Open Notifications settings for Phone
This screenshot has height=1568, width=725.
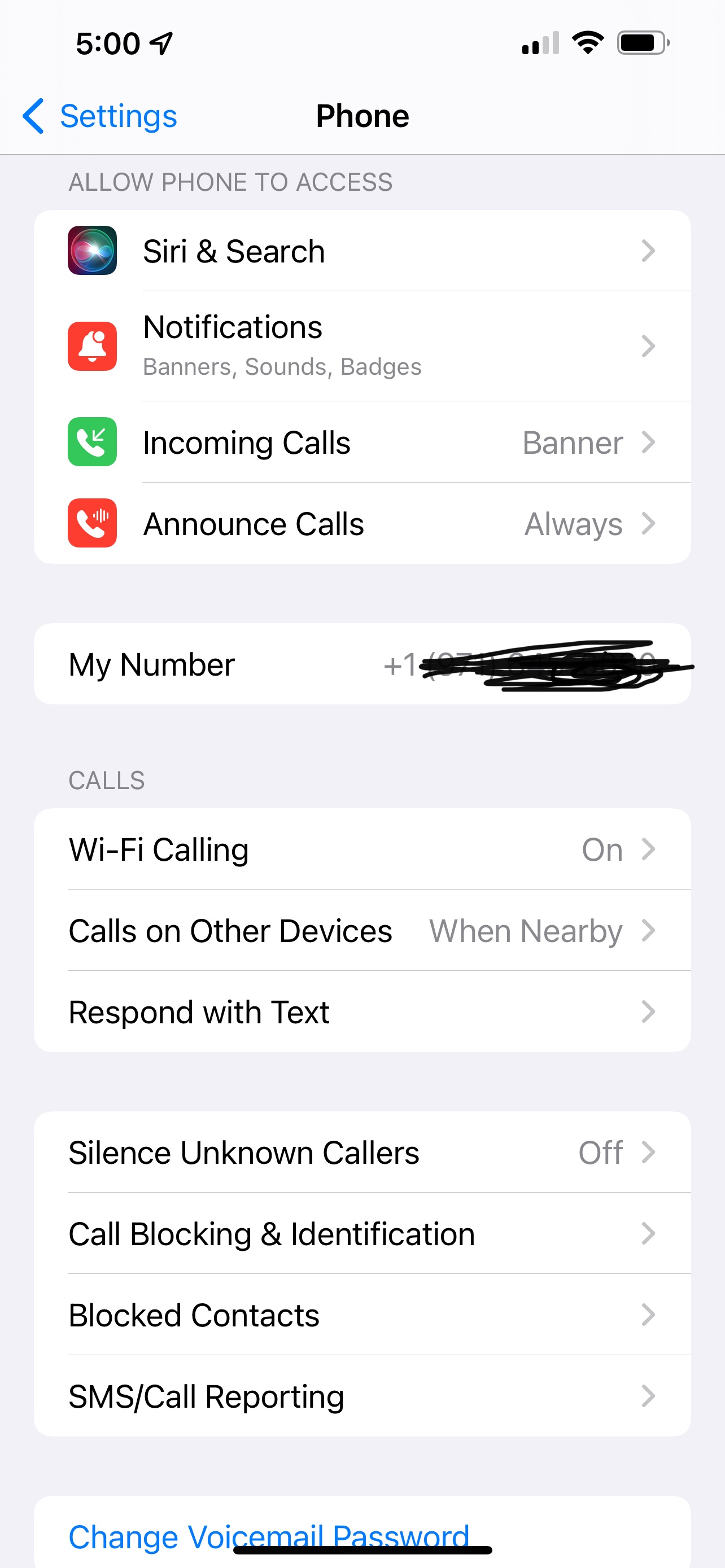pyautogui.click(x=362, y=346)
